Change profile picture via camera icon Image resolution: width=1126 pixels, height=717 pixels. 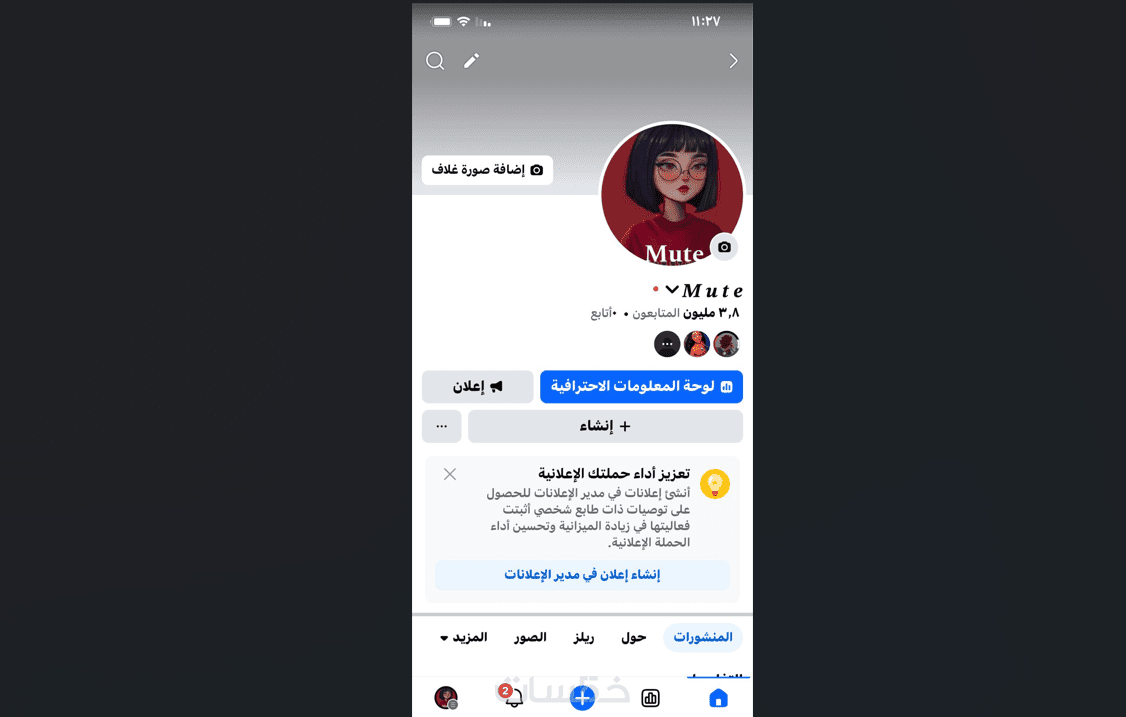click(x=724, y=247)
